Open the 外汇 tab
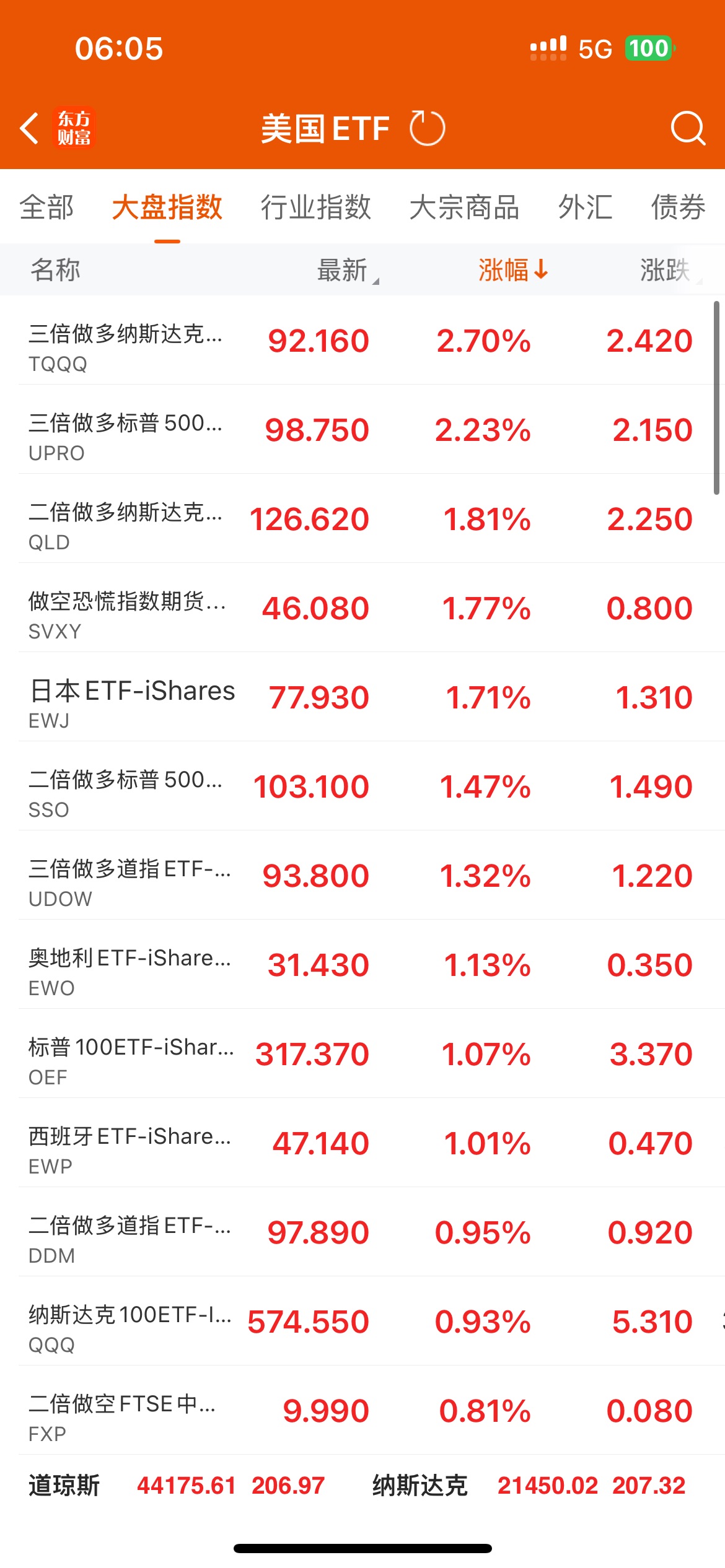 (x=585, y=207)
